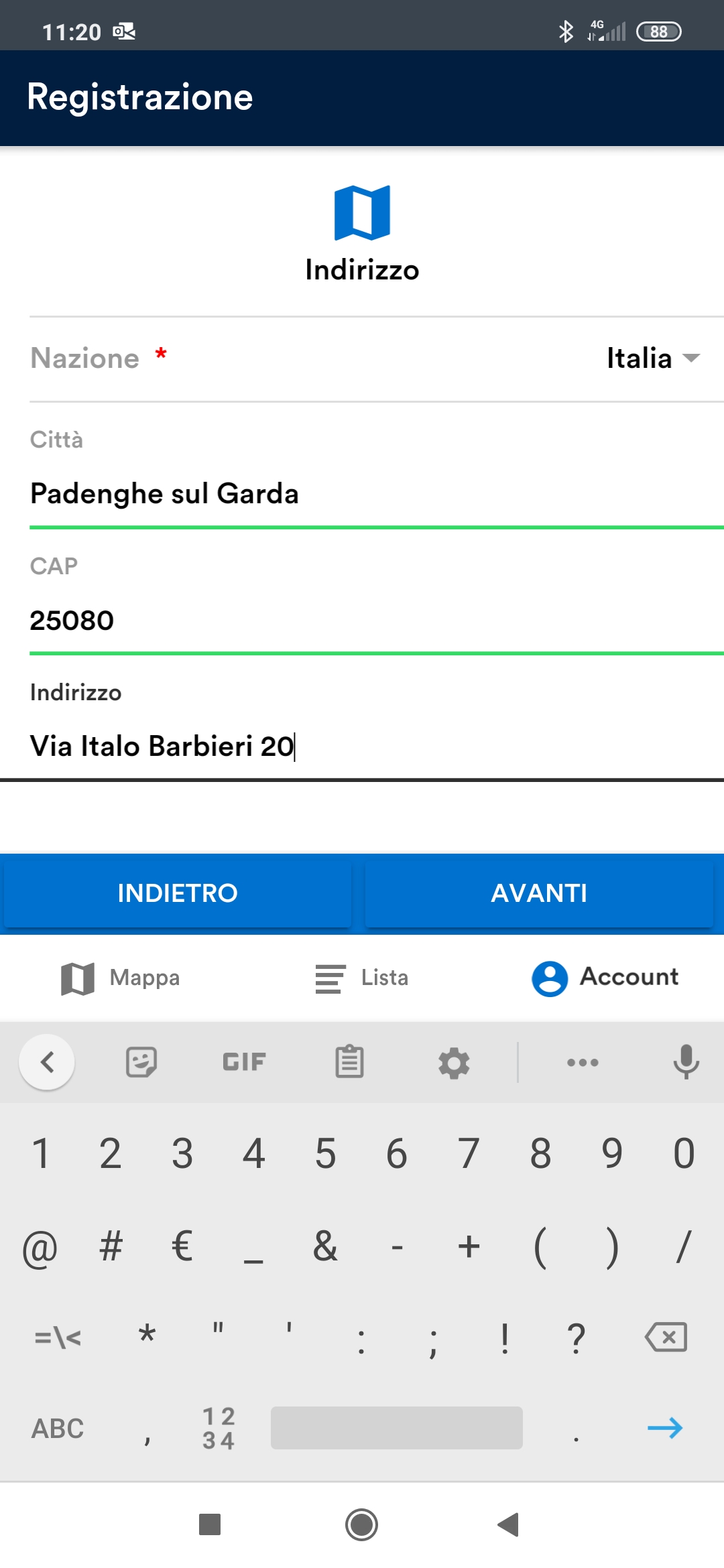Tap the blue arrow enter key
Viewport: 724px width, 1568px height.
pyautogui.click(x=665, y=1428)
